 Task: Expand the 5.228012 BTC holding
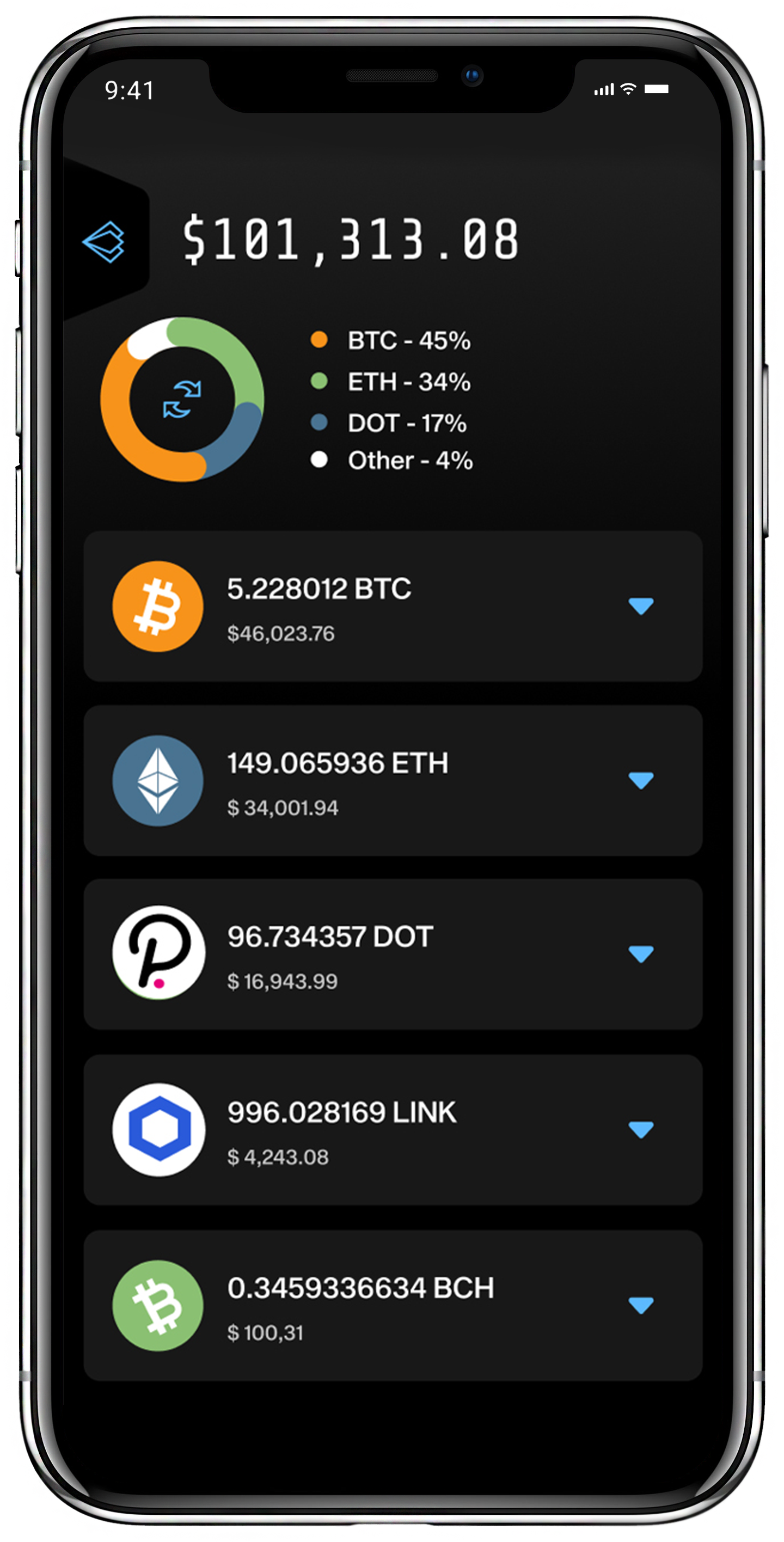click(640, 606)
